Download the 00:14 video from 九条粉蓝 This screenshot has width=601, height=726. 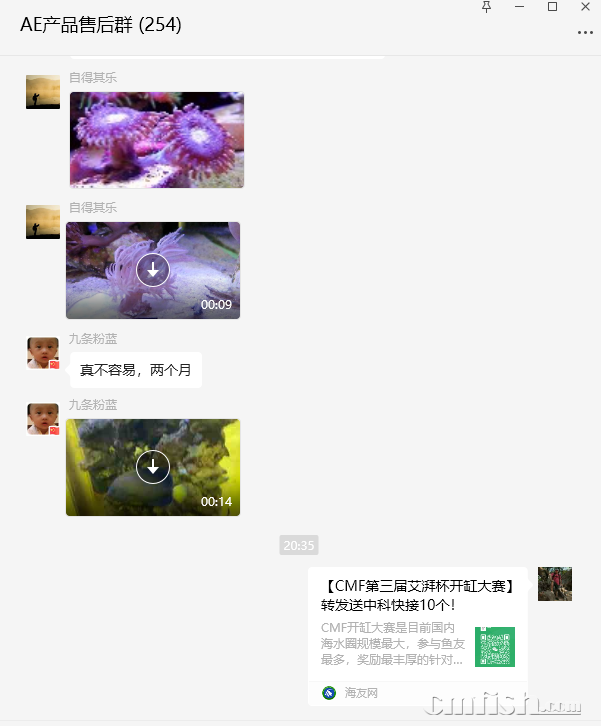pyautogui.click(x=153, y=466)
